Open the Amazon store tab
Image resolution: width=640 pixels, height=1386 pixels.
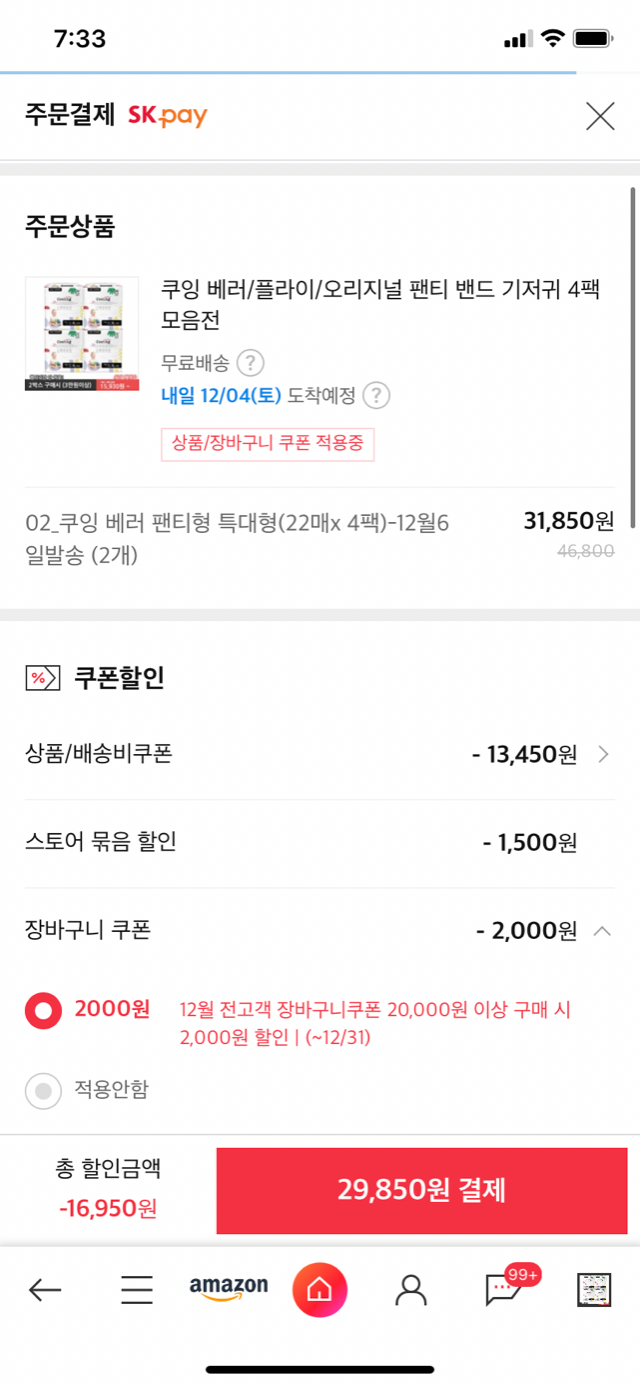[229, 1288]
